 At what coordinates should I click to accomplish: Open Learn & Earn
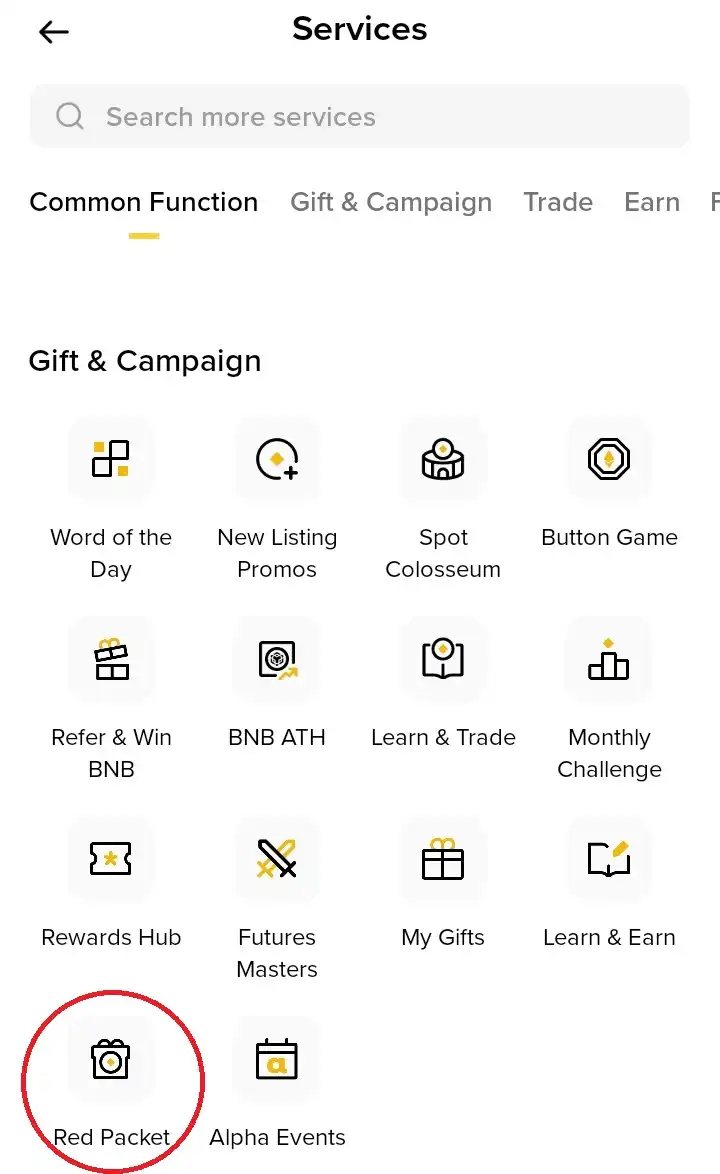point(609,859)
